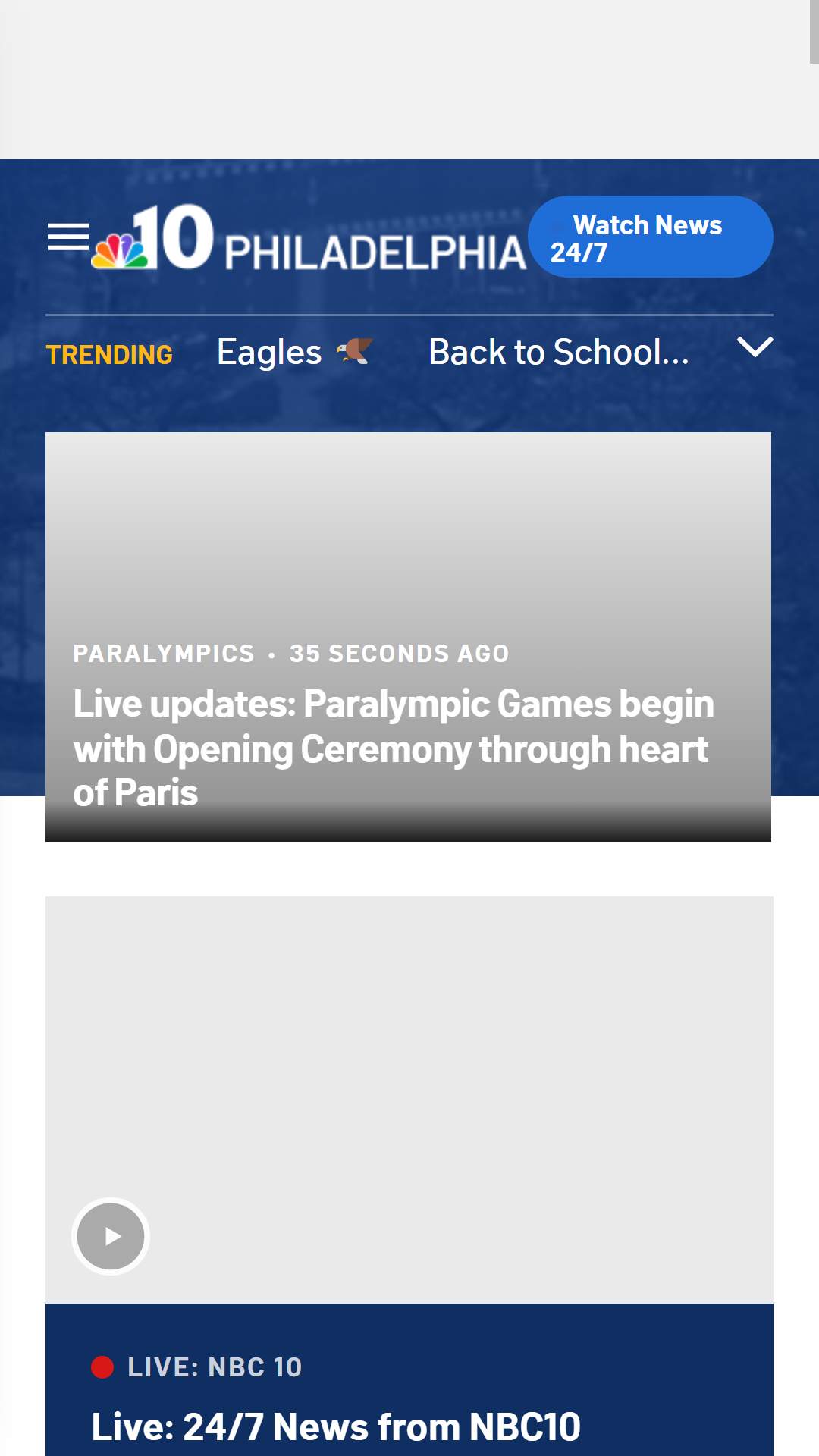The width and height of the screenshot is (819, 1456).
Task: Open Live: 24/7 News from NBC10 headline
Action: pyautogui.click(x=336, y=1426)
